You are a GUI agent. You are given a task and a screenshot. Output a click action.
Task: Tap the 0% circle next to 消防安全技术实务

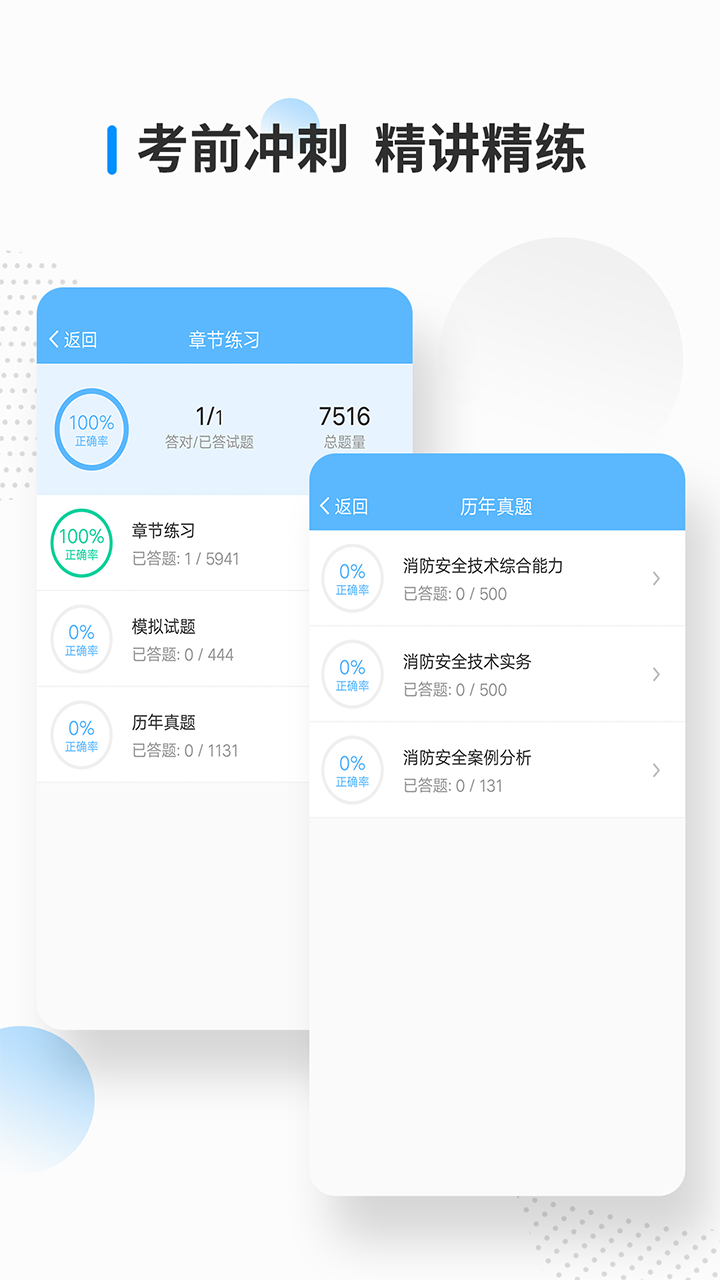352,674
